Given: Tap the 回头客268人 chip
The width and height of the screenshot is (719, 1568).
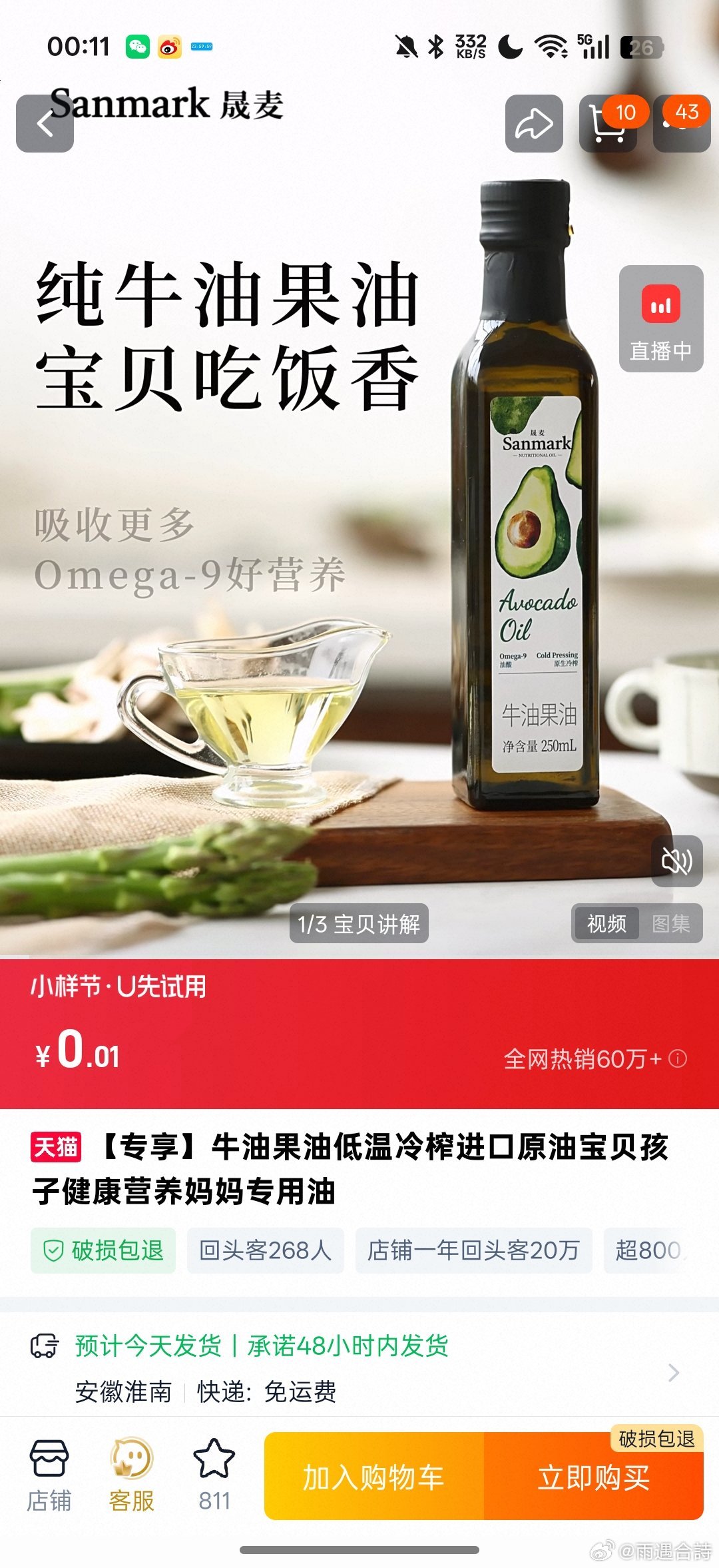Looking at the screenshot, I should 265,1250.
